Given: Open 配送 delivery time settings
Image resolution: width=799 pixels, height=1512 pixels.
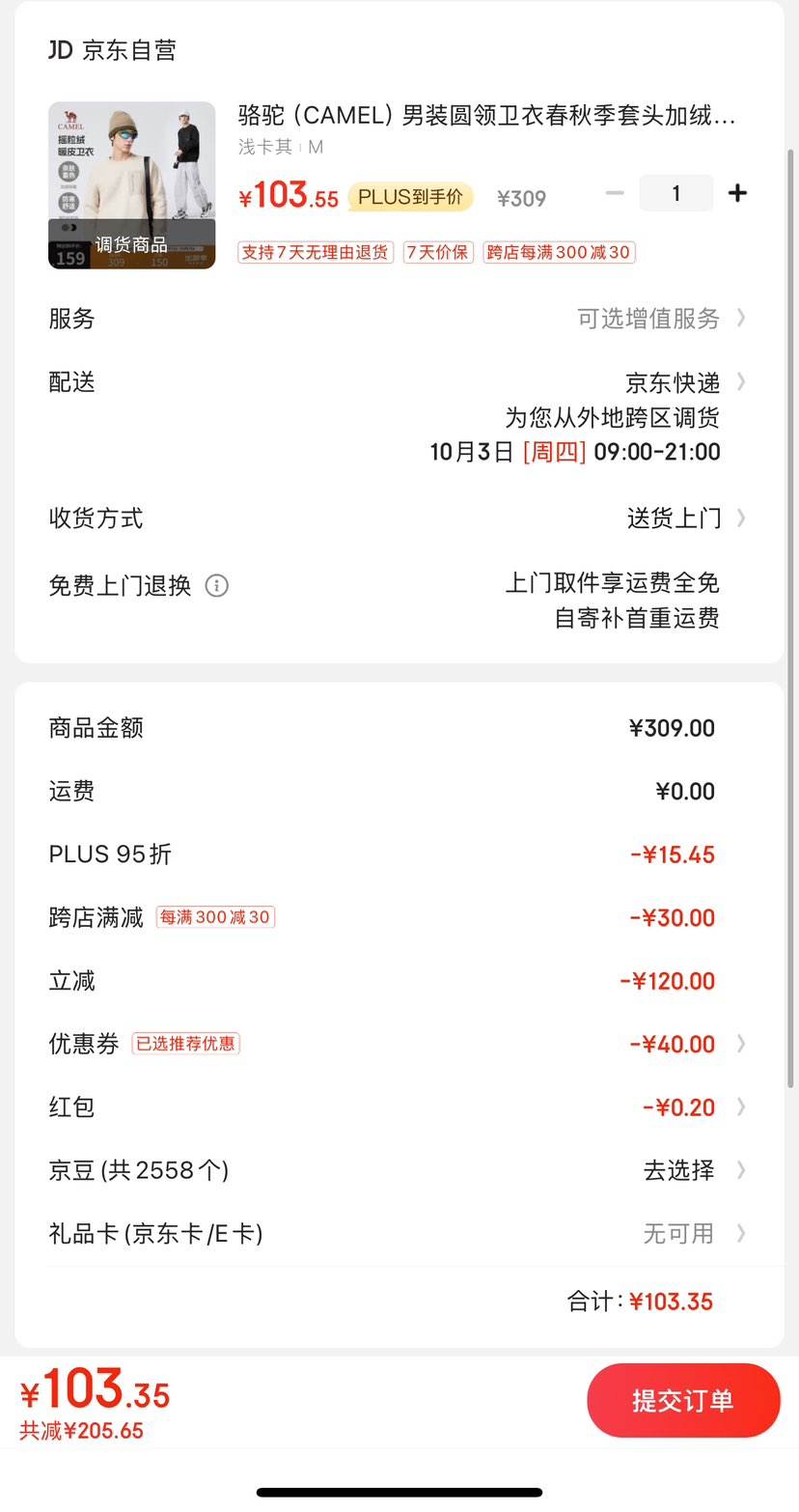Looking at the screenshot, I should (x=399, y=417).
